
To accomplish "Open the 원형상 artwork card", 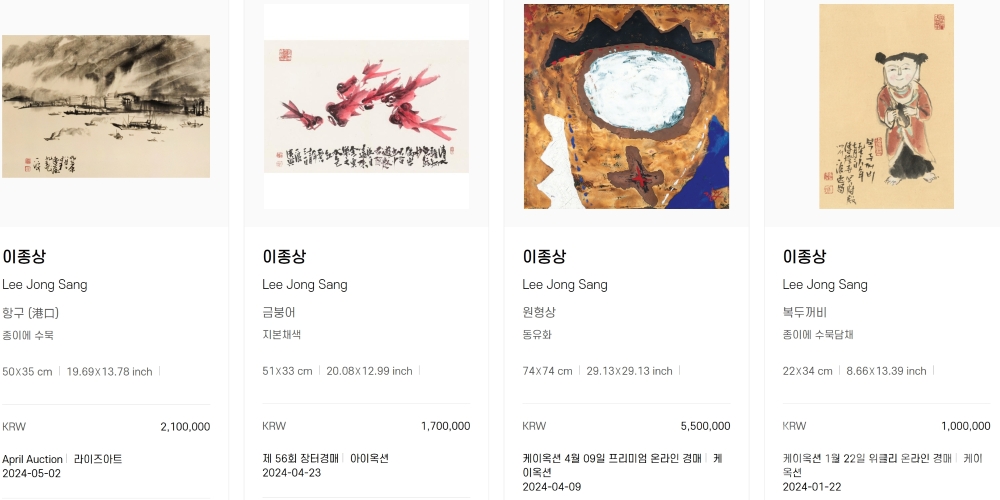I will coord(626,107).
